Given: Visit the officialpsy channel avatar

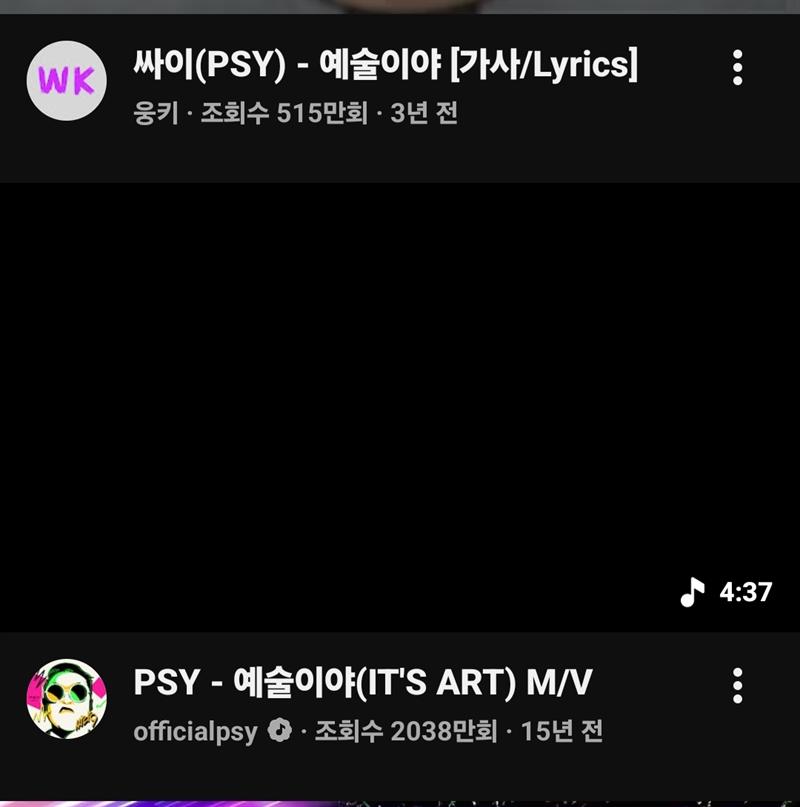Looking at the screenshot, I should coord(66,699).
